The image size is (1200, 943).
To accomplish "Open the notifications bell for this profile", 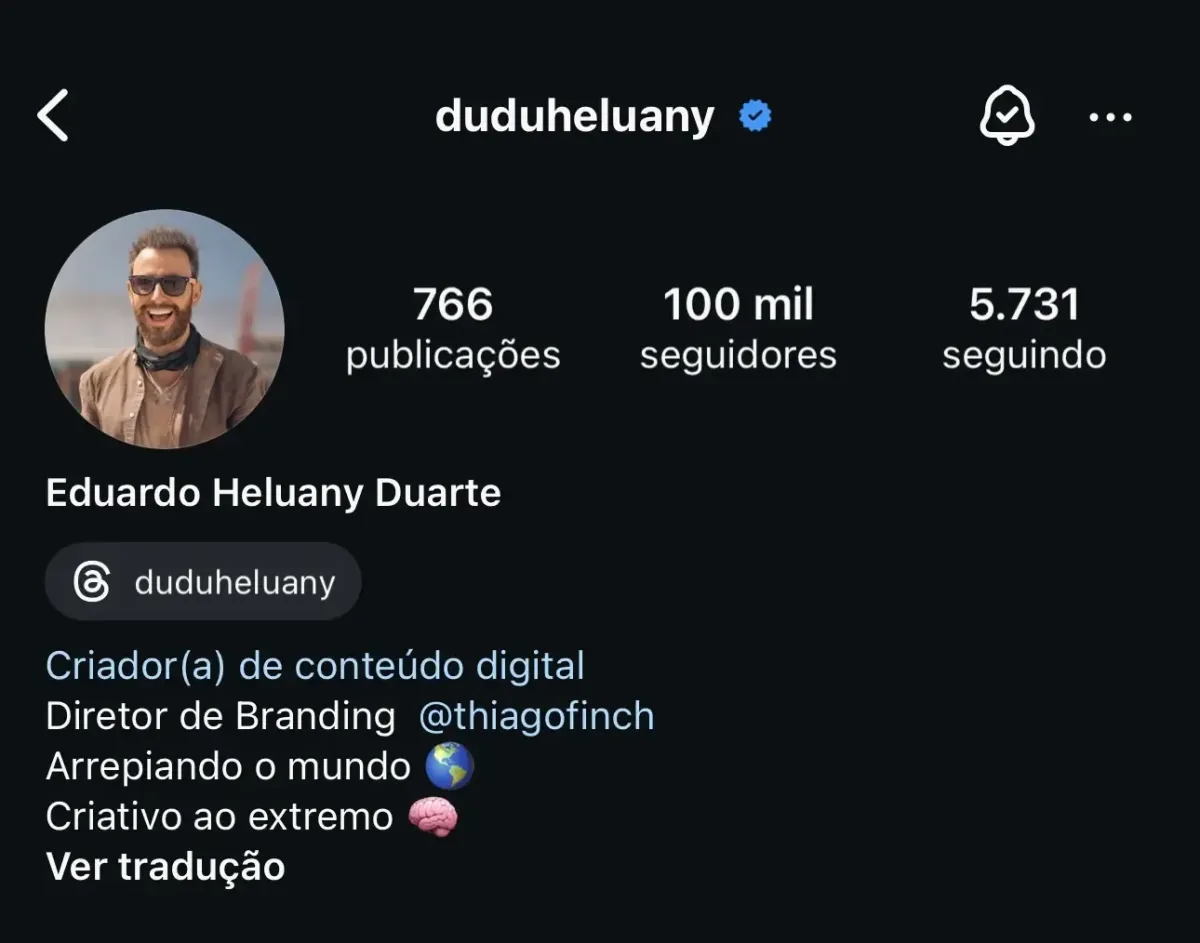I will point(1006,116).
